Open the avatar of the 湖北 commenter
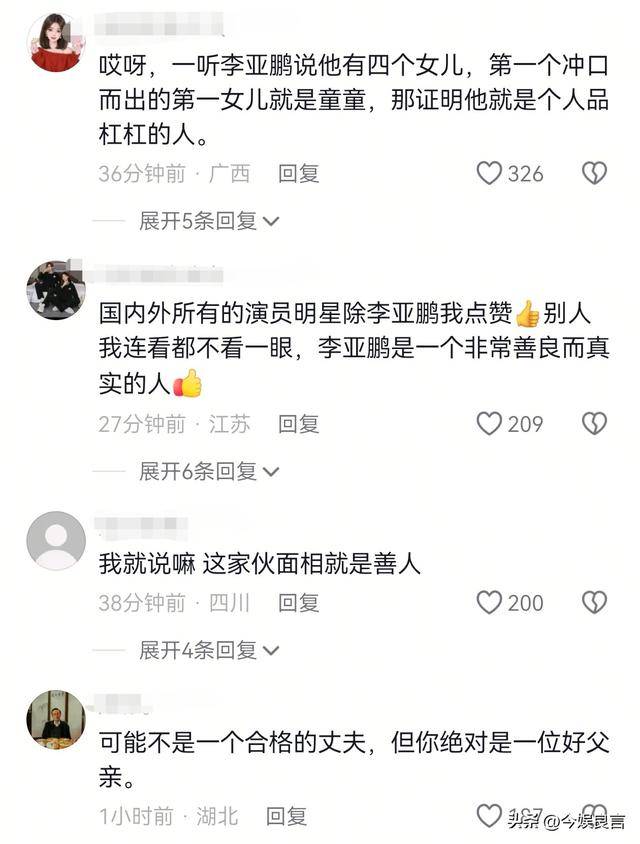 [x=56, y=718]
